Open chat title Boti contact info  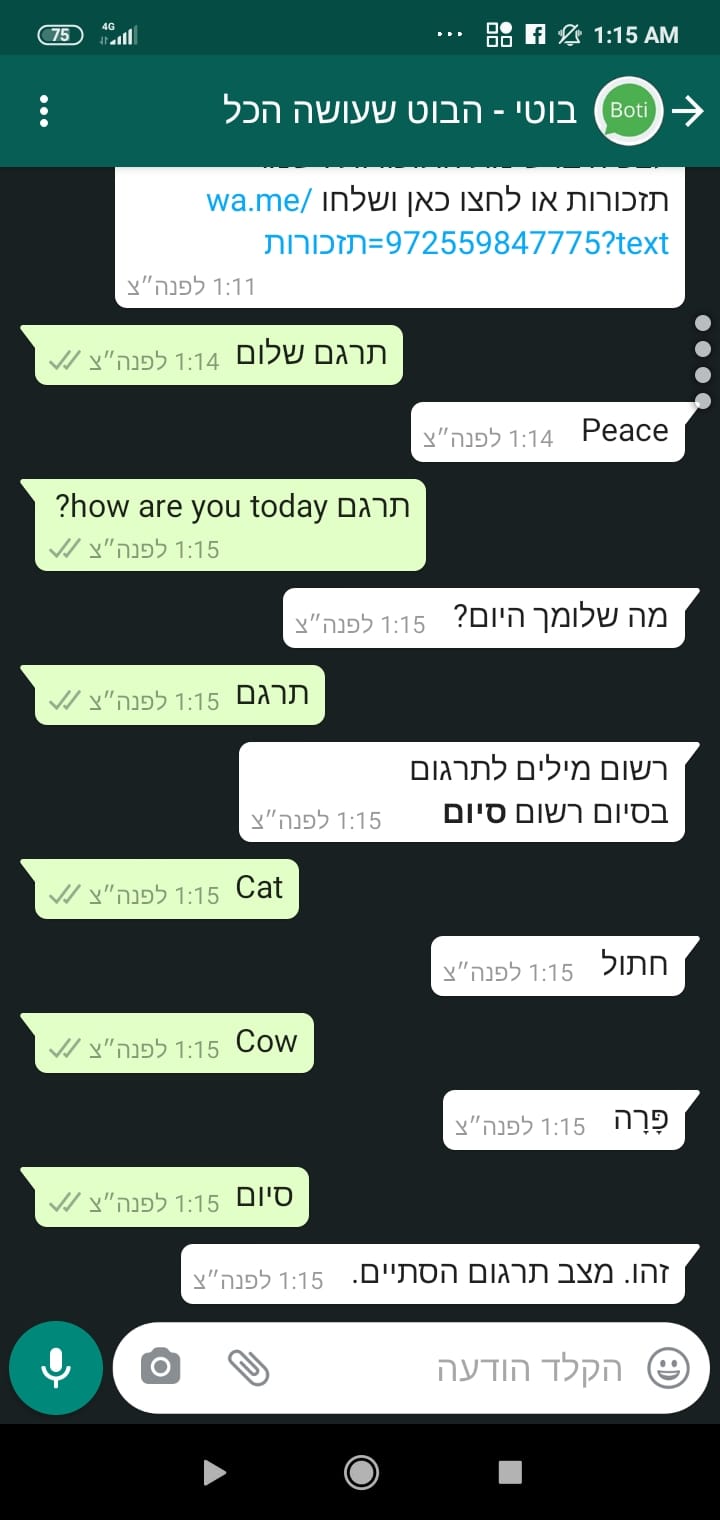click(x=400, y=111)
